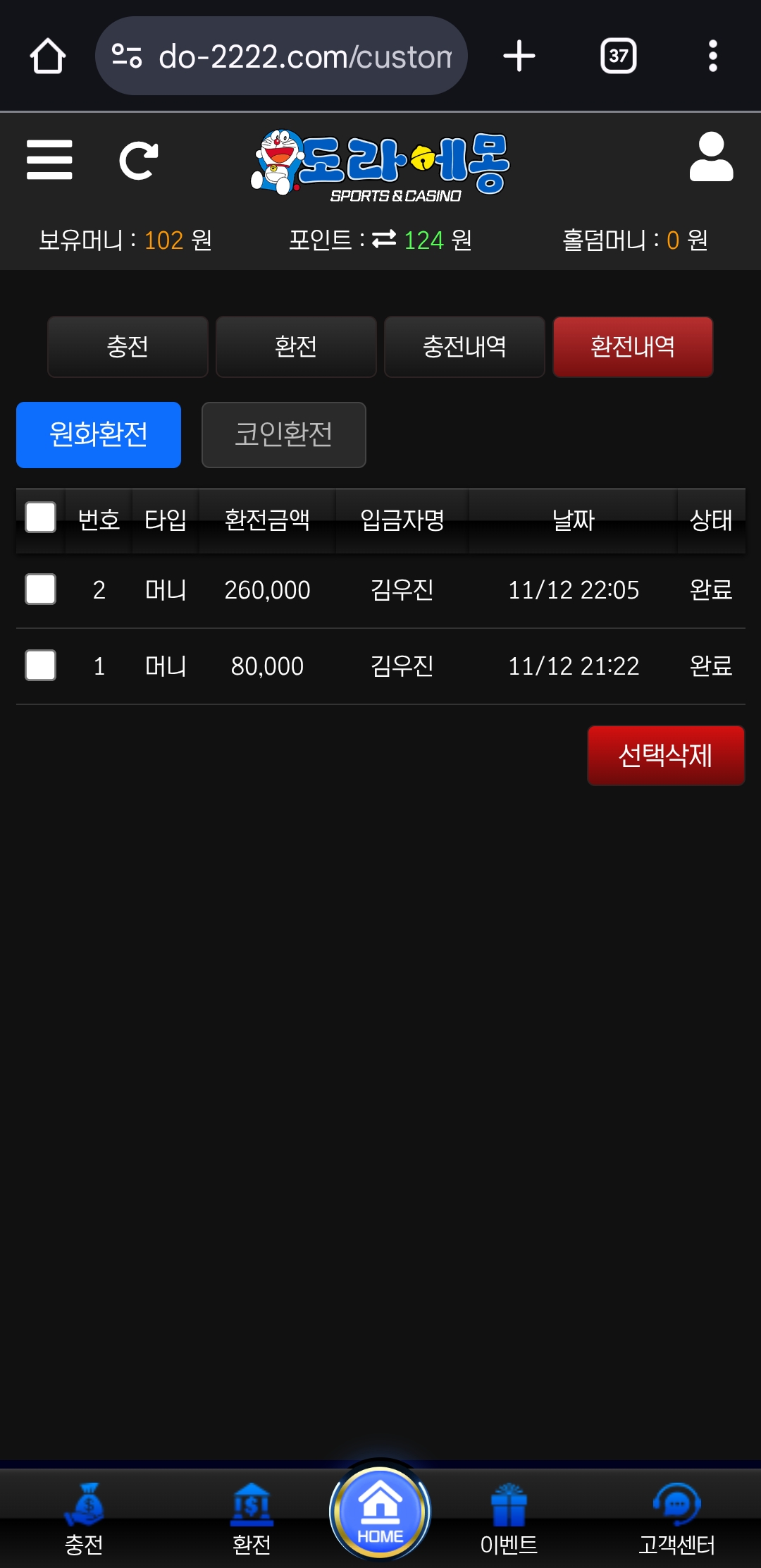Screen dimensions: 761x1568
Task: Select the 환전내역 tab
Action: [633, 347]
